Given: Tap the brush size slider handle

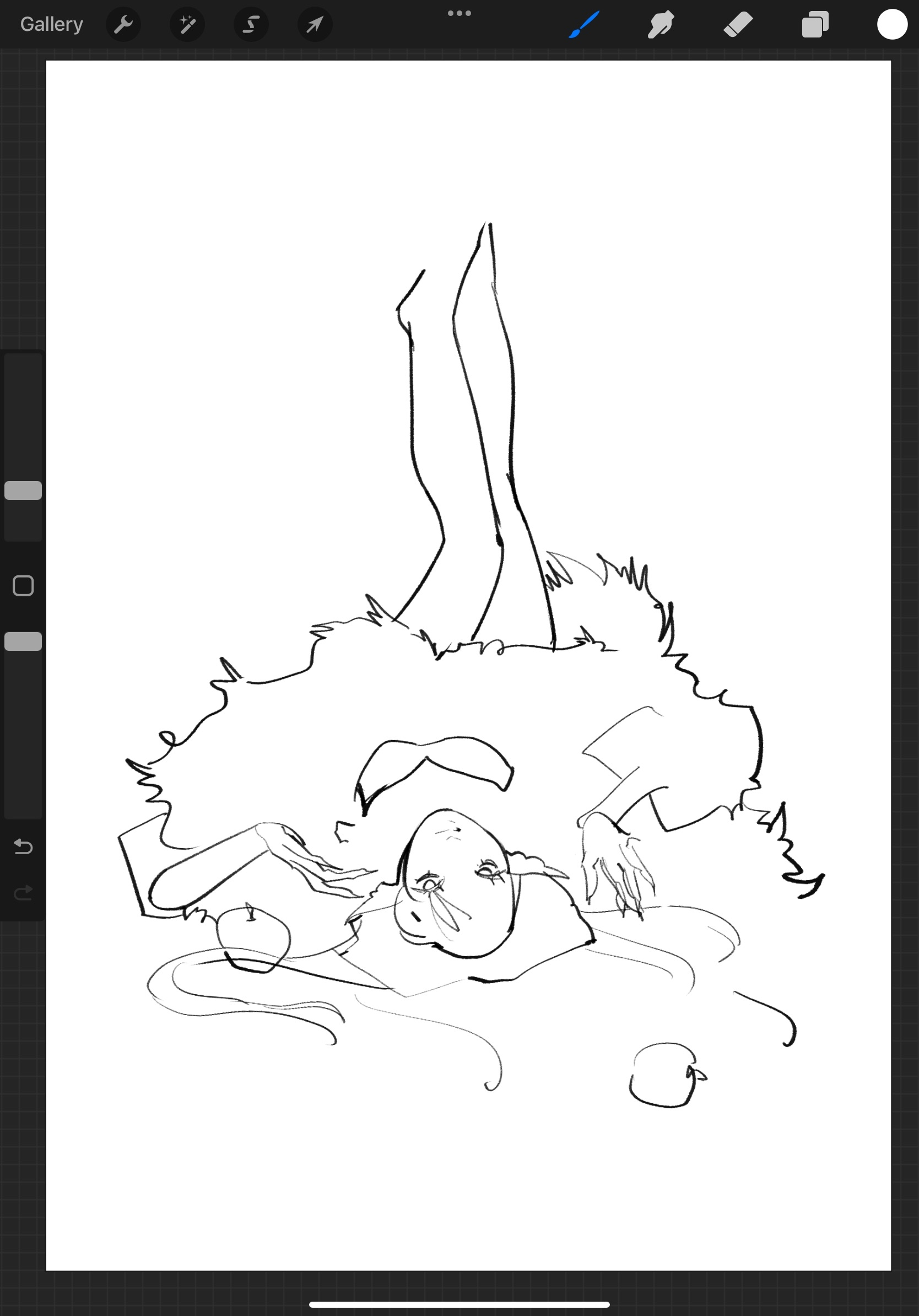Looking at the screenshot, I should tap(23, 490).
